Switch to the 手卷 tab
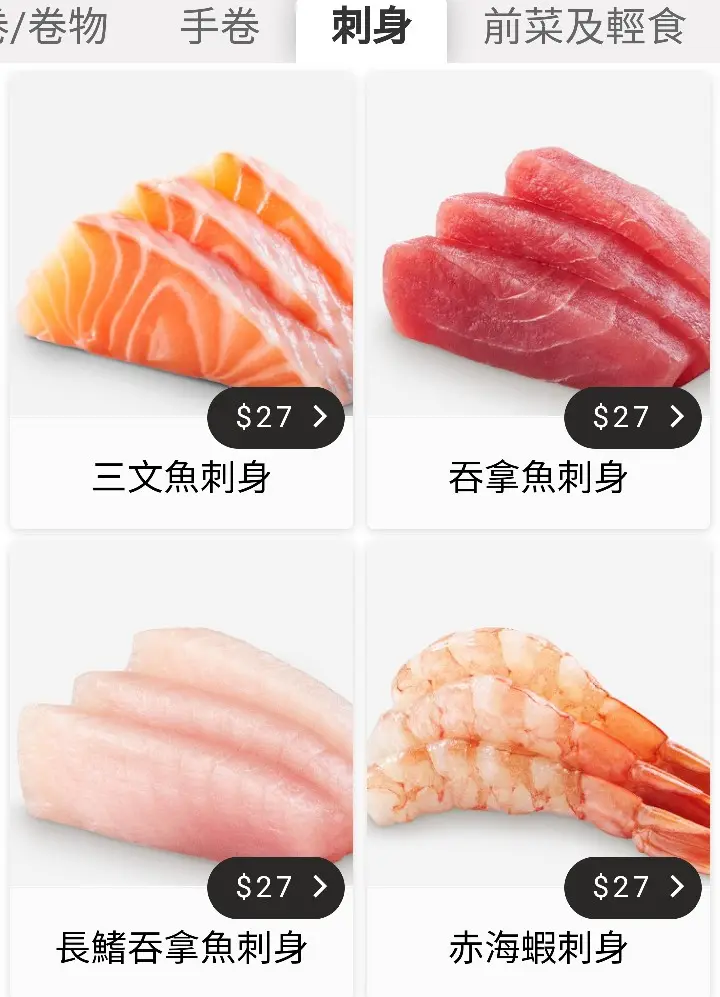The image size is (720, 997). pos(220,28)
